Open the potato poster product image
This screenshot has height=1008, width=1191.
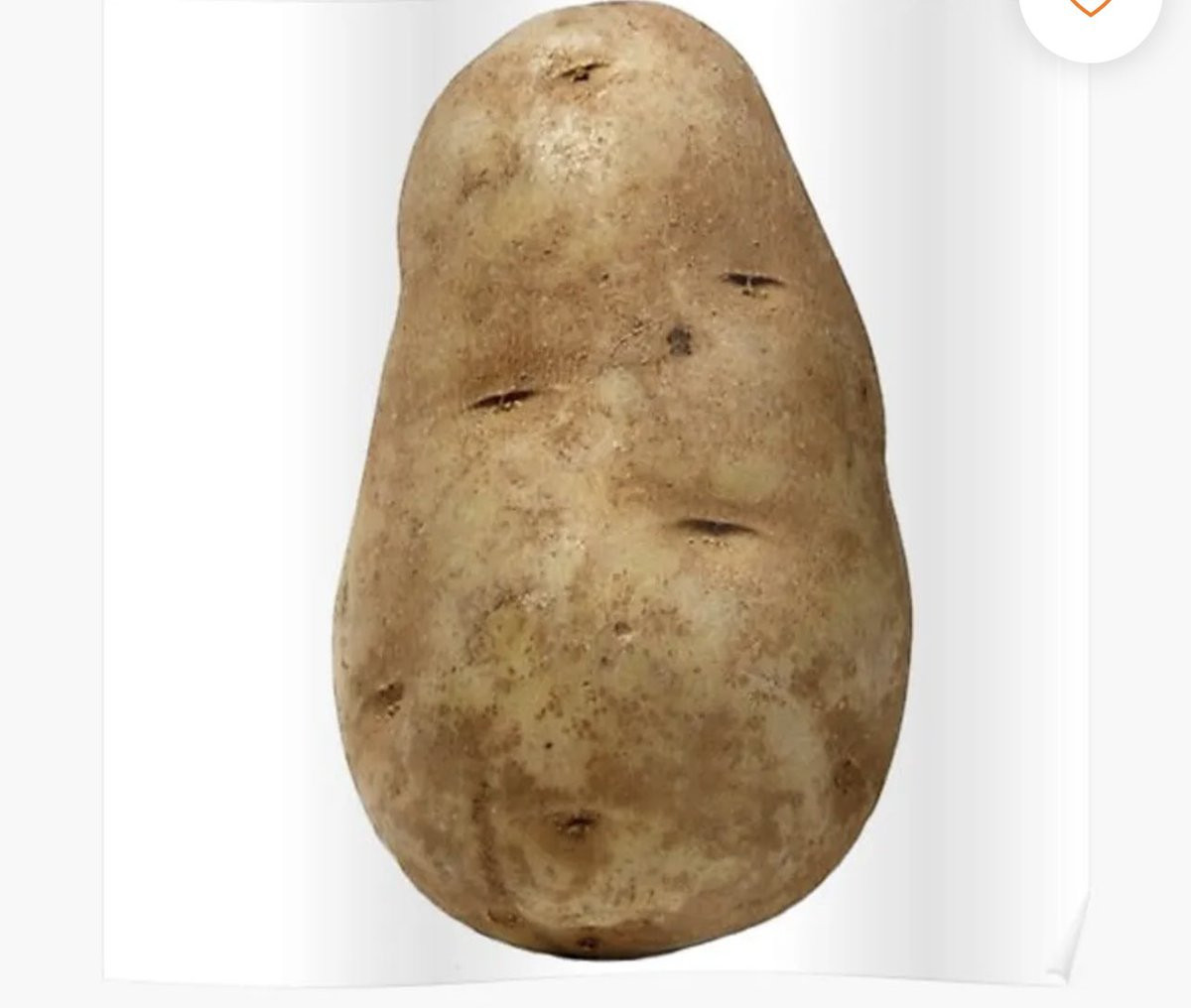pyautogui.click(x=595, y=491)
